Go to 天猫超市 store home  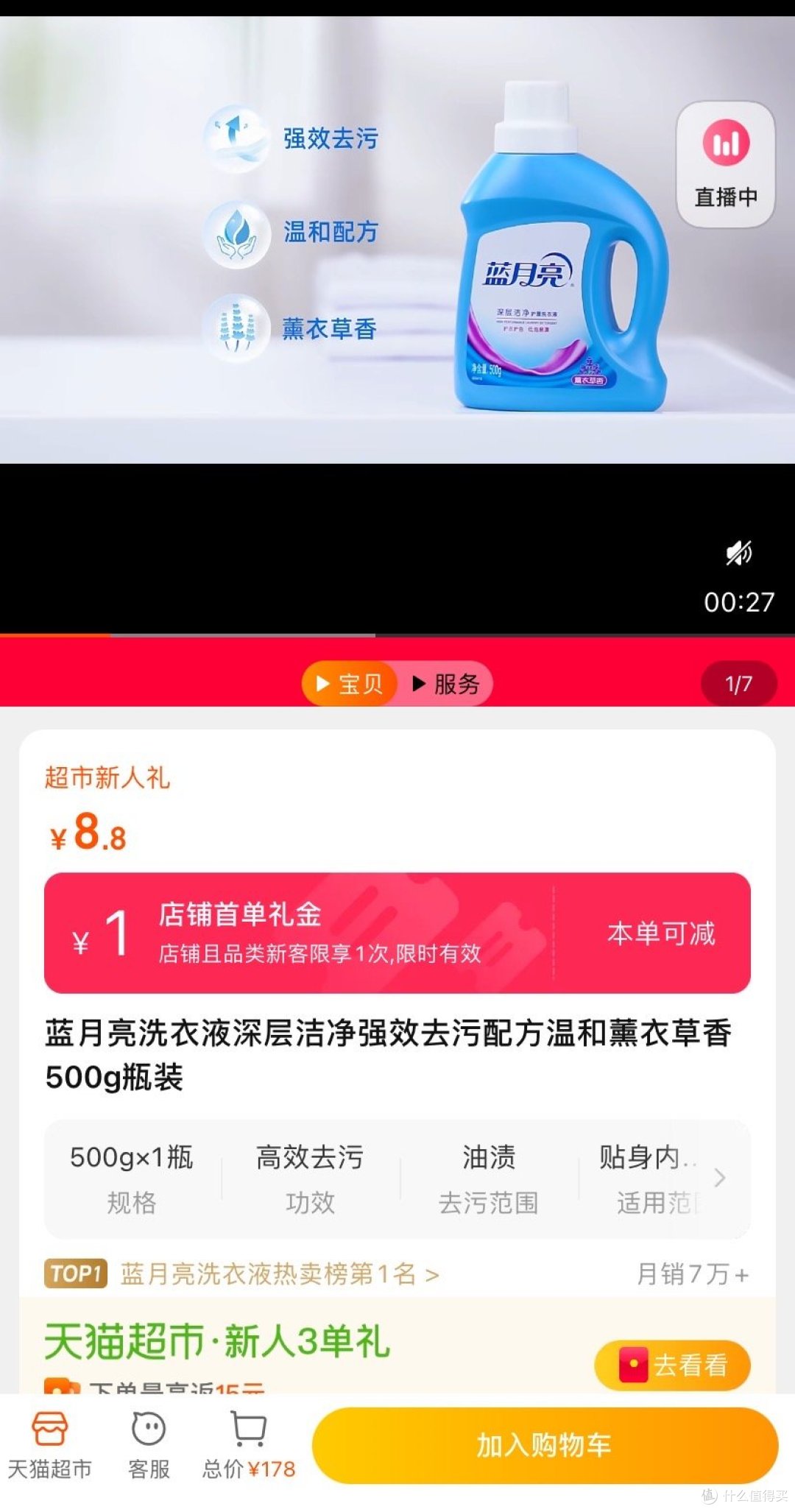click(50, 1446)
